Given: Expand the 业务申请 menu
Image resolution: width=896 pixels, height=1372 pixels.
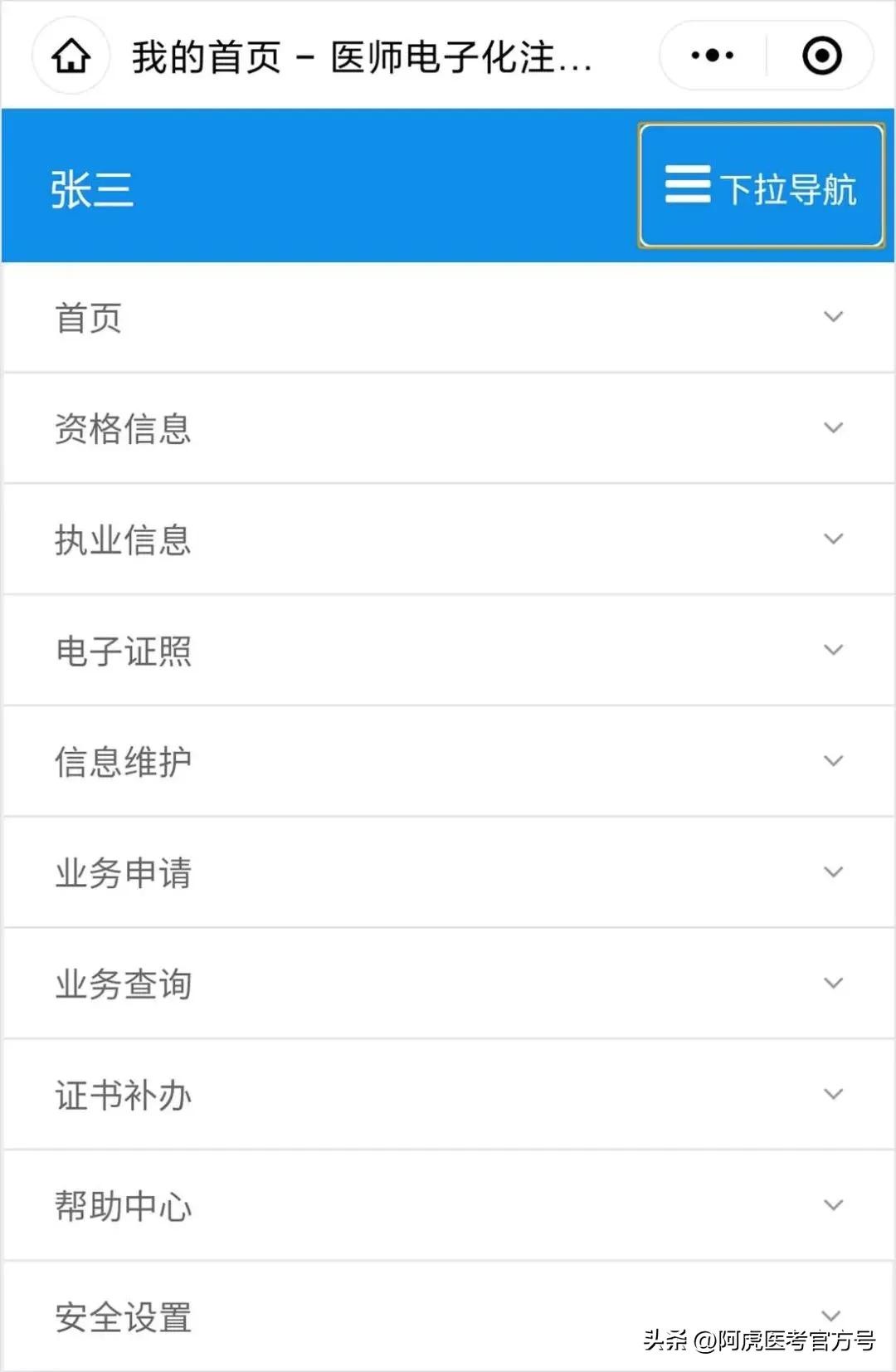Looking at the screenshot, I should point(448,872).
